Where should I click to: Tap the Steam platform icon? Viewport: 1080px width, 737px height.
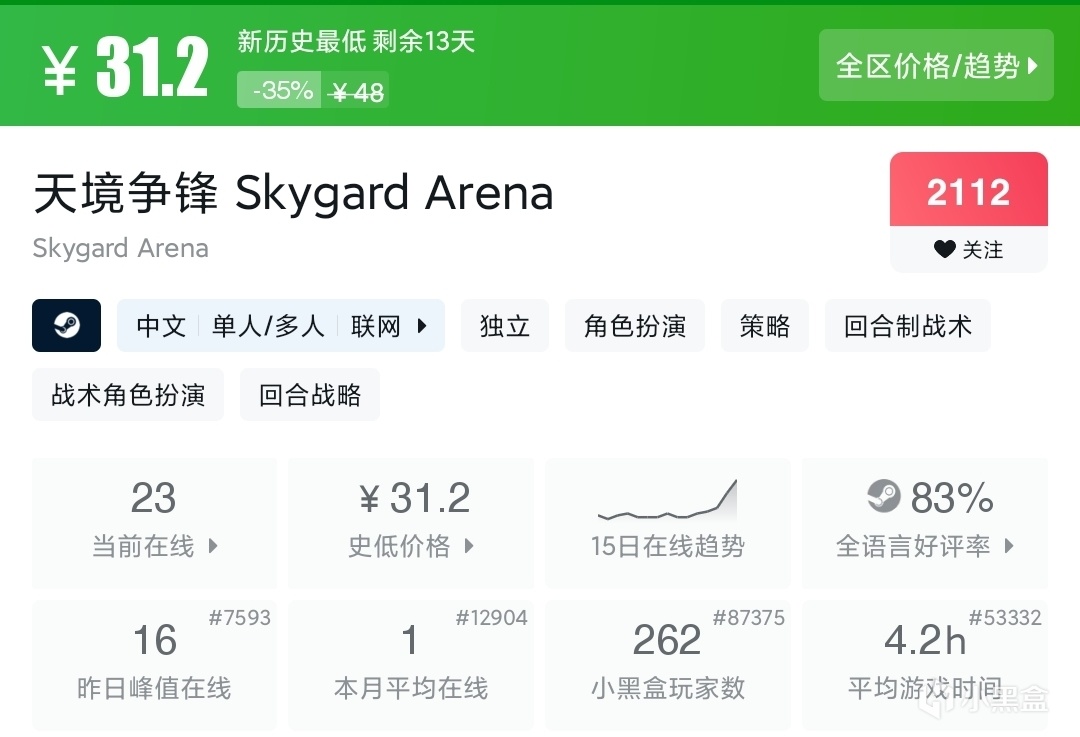[66, 325]
